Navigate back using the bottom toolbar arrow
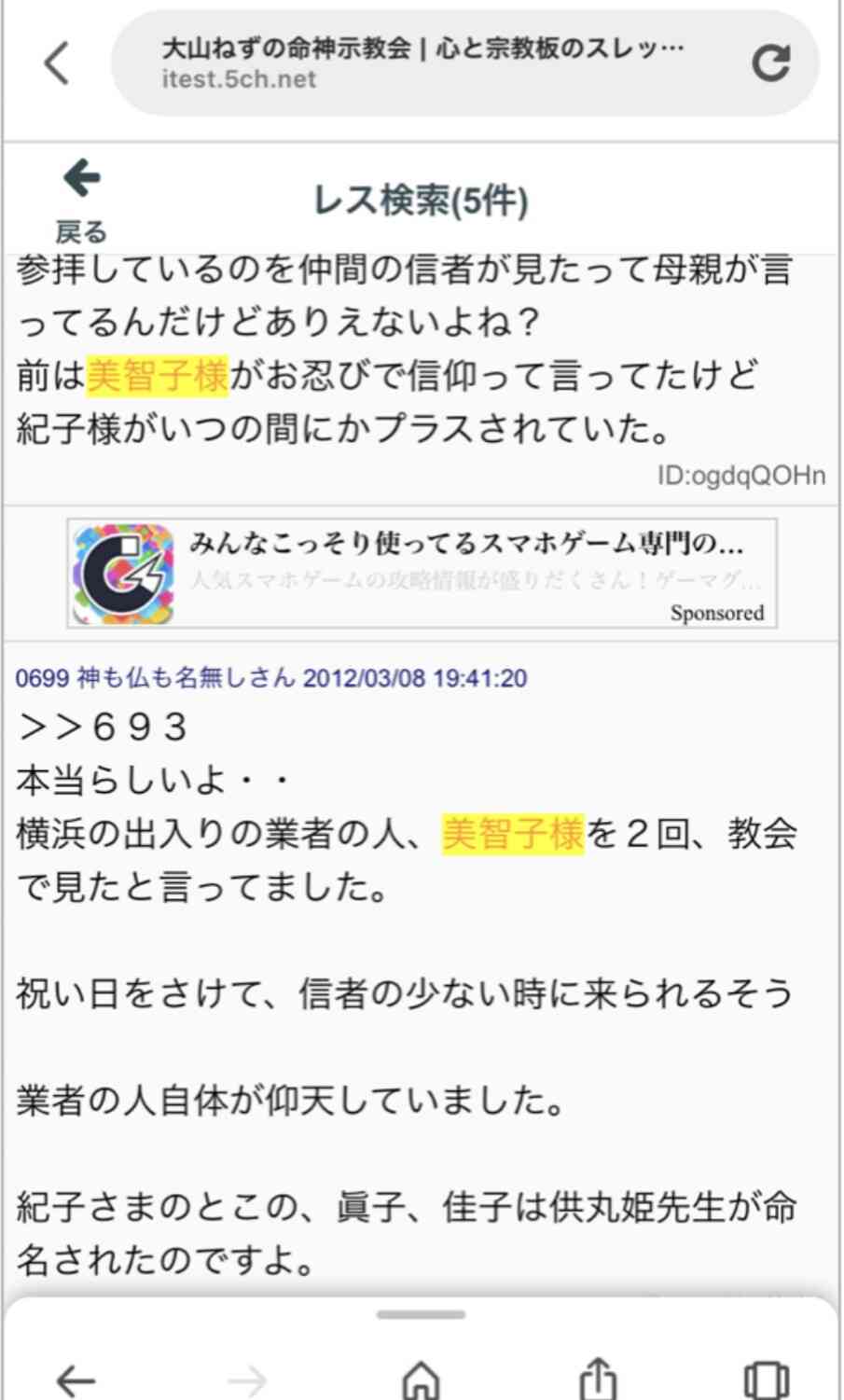 76,1379
